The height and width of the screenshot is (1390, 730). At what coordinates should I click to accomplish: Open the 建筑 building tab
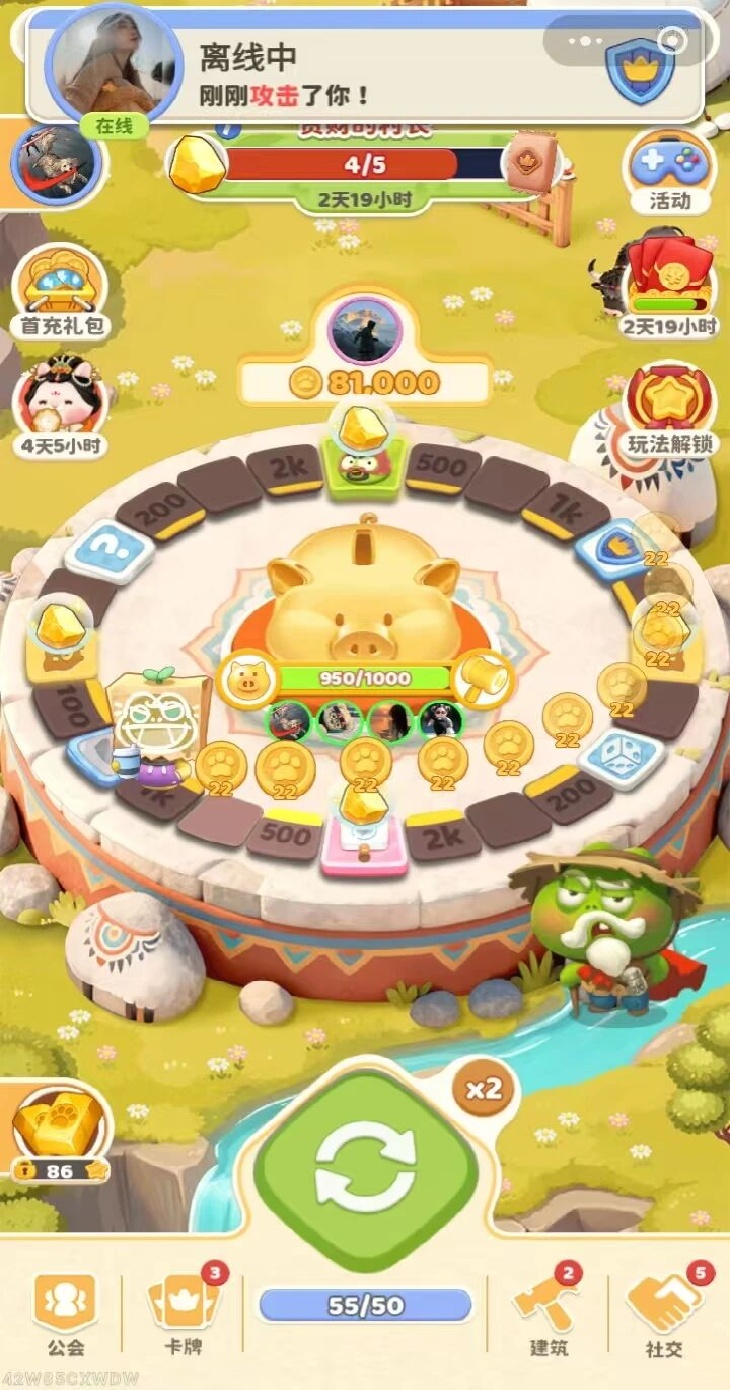547,1312
